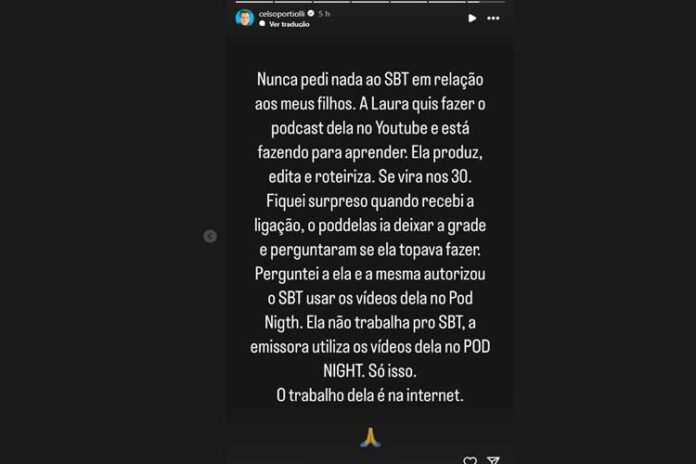Open the three-dot more options menu
Viewport: 696px width, 464px height.
(x=493, y=18)
